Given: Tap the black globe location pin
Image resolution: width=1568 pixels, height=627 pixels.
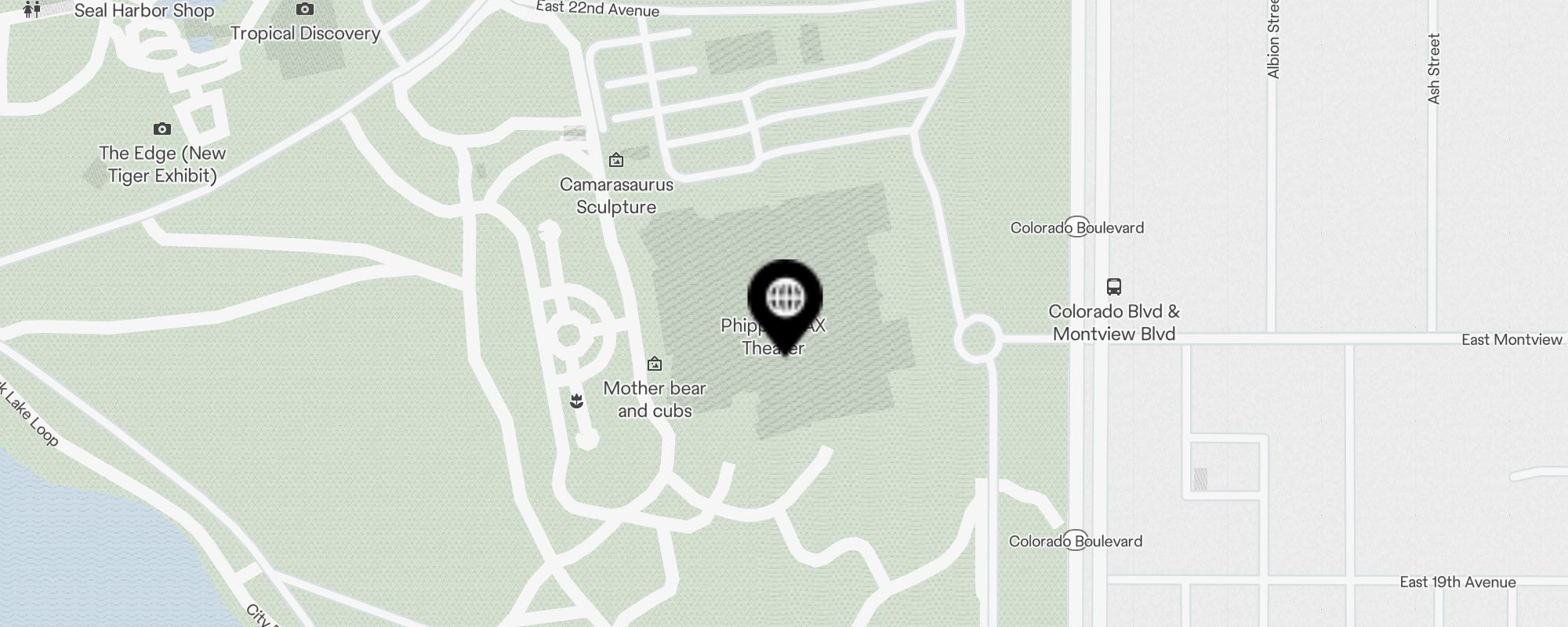Looking at the screenshot, I should [785, 299].
